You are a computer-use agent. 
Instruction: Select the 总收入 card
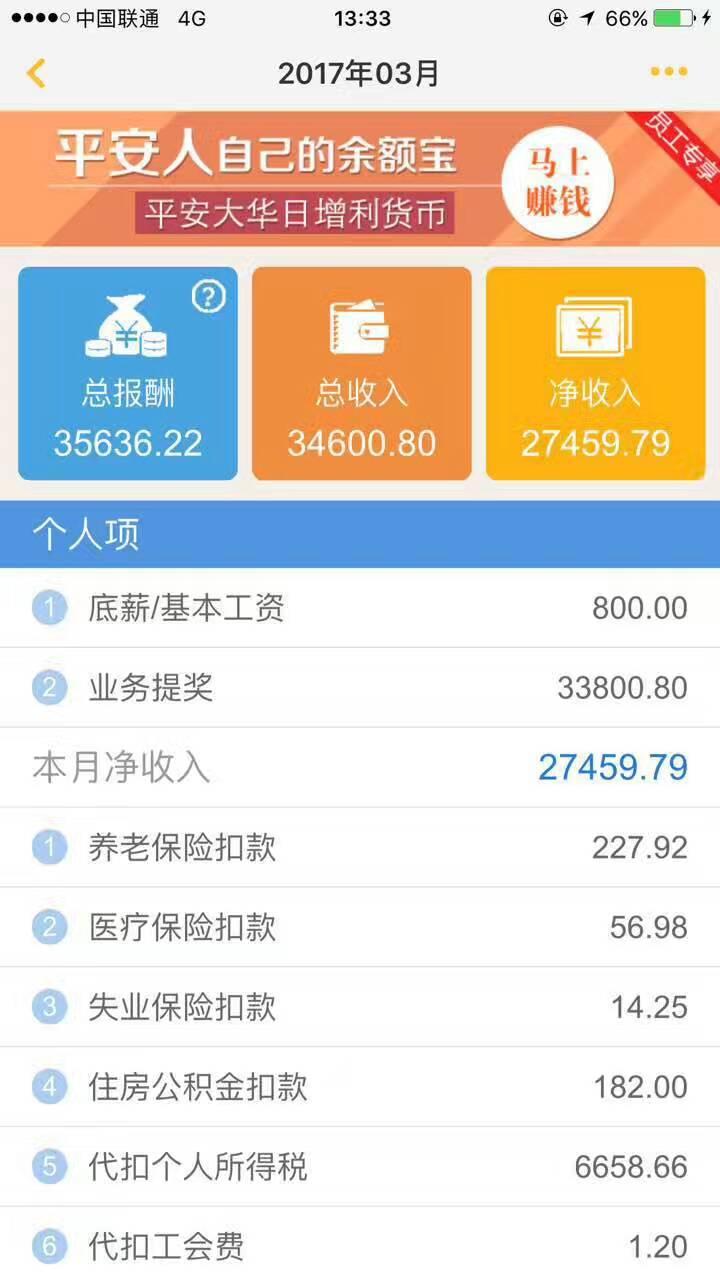coord(361,373)
